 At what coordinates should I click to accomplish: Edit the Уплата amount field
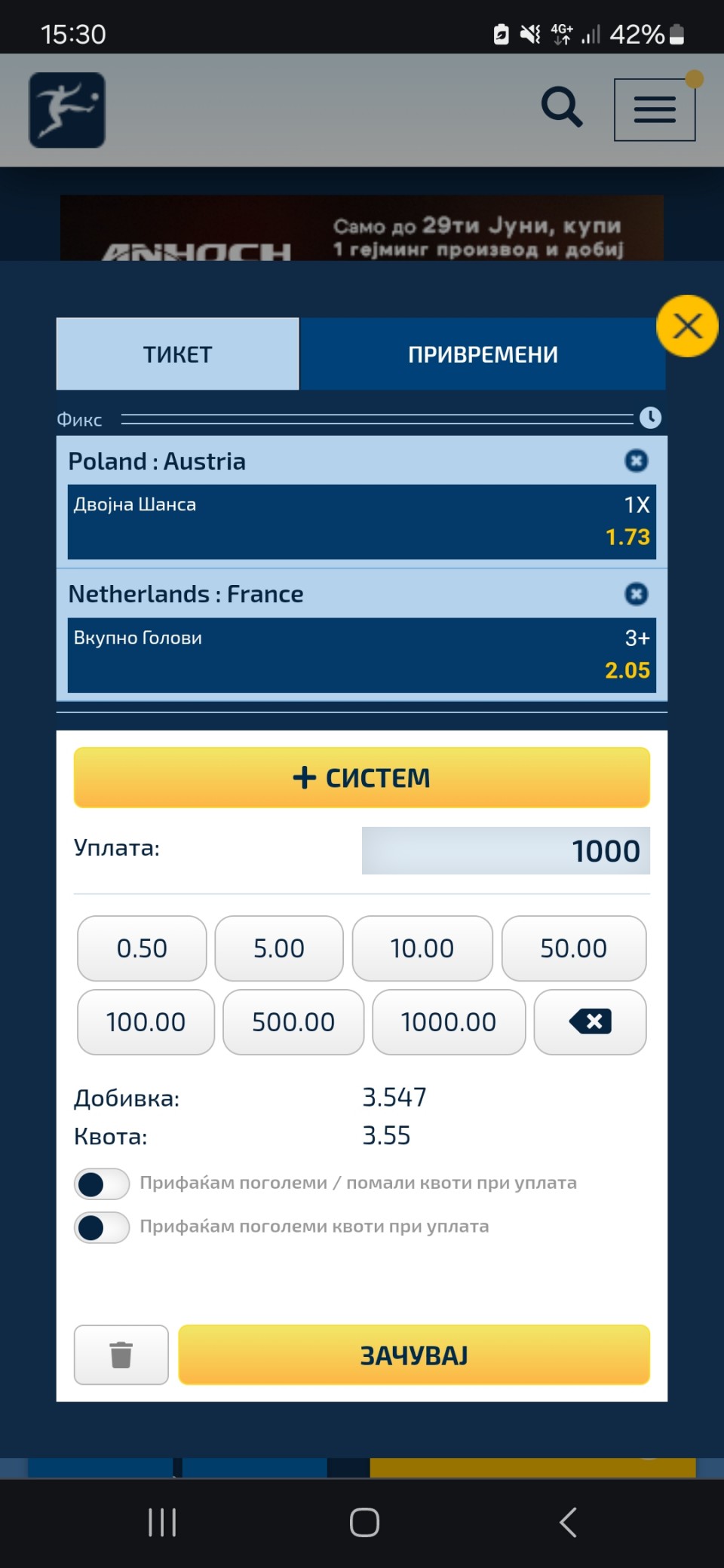point(506,851)
